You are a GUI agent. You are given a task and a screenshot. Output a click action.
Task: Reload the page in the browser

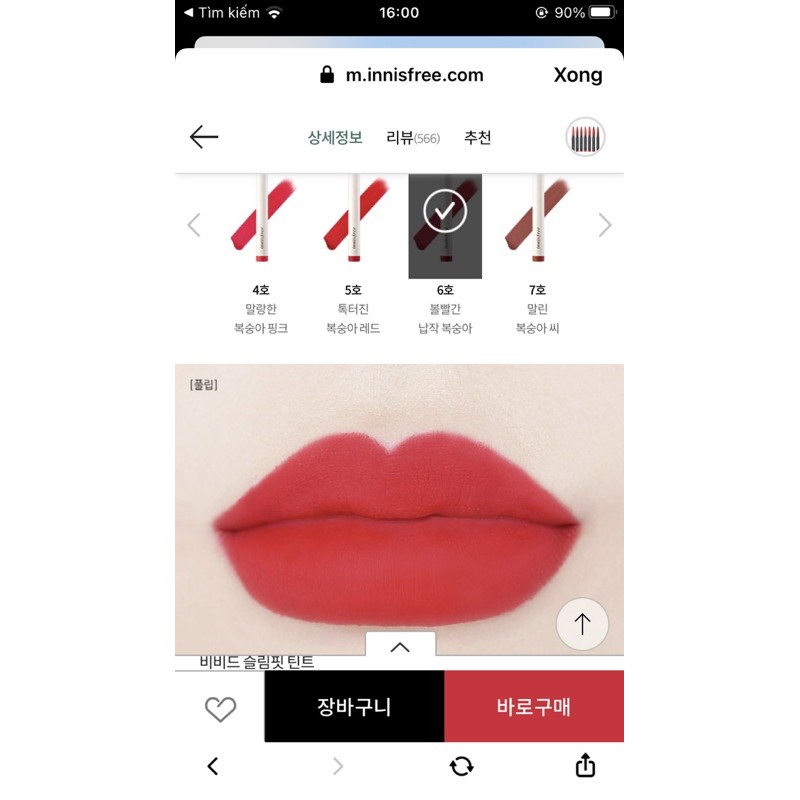pos(461,766)
